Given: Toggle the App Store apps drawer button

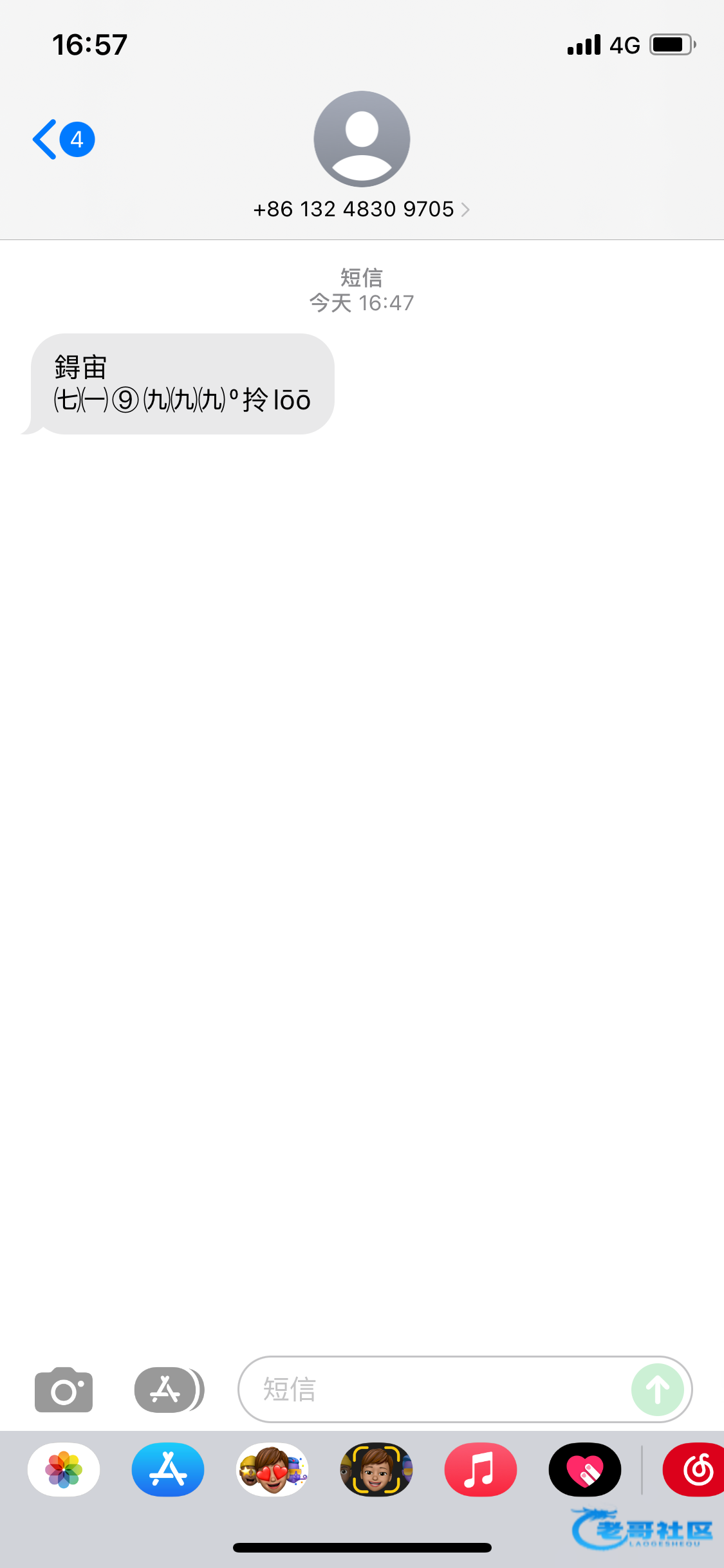Looking at the screenshot, I should [167, 1390].
